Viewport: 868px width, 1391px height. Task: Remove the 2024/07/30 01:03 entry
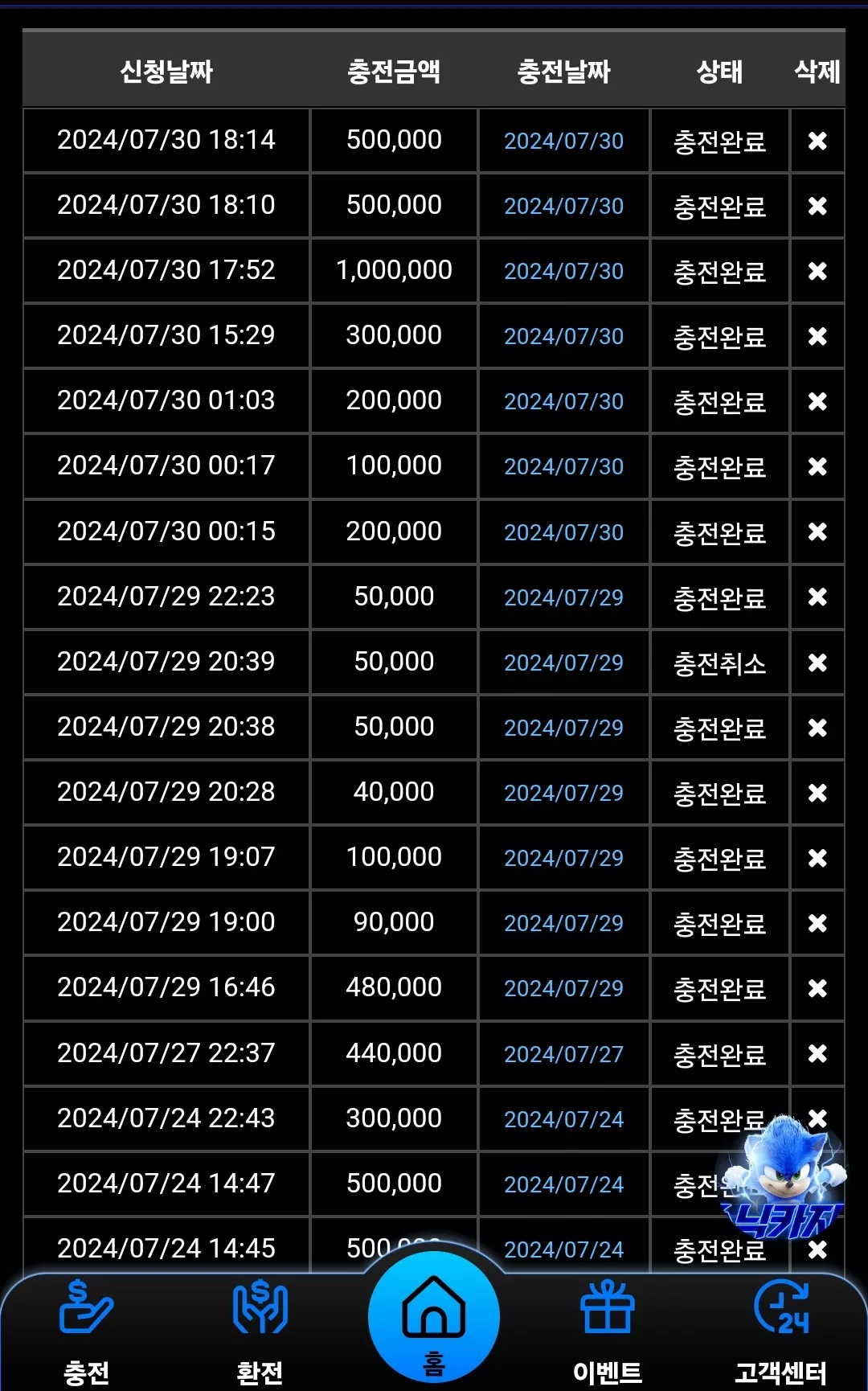click(817, 401)
